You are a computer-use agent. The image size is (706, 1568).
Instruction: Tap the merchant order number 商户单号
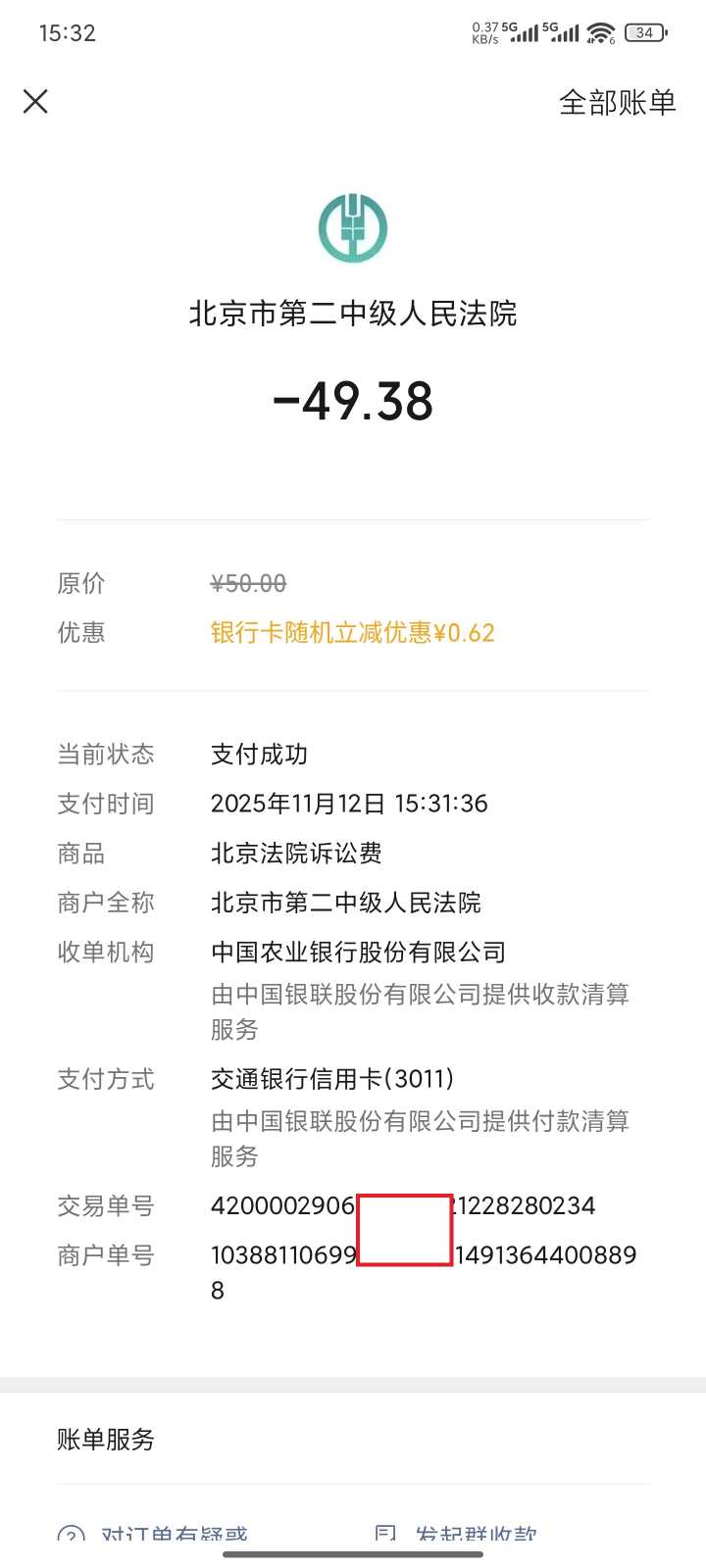pyautogui.click(x=104, y=1255)
